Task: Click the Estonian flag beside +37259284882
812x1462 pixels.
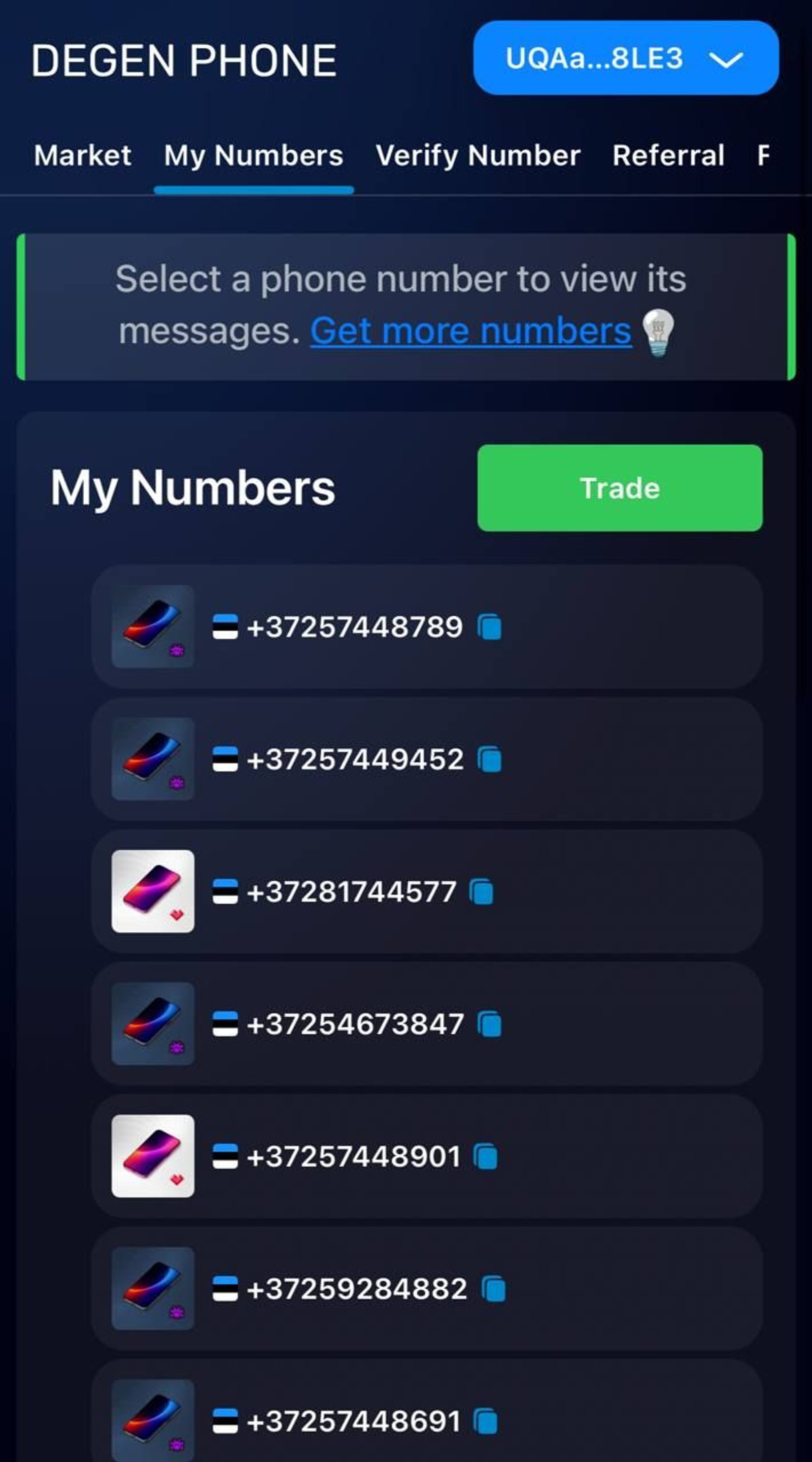Action: pyautogui.click(x=224, y=1288)
